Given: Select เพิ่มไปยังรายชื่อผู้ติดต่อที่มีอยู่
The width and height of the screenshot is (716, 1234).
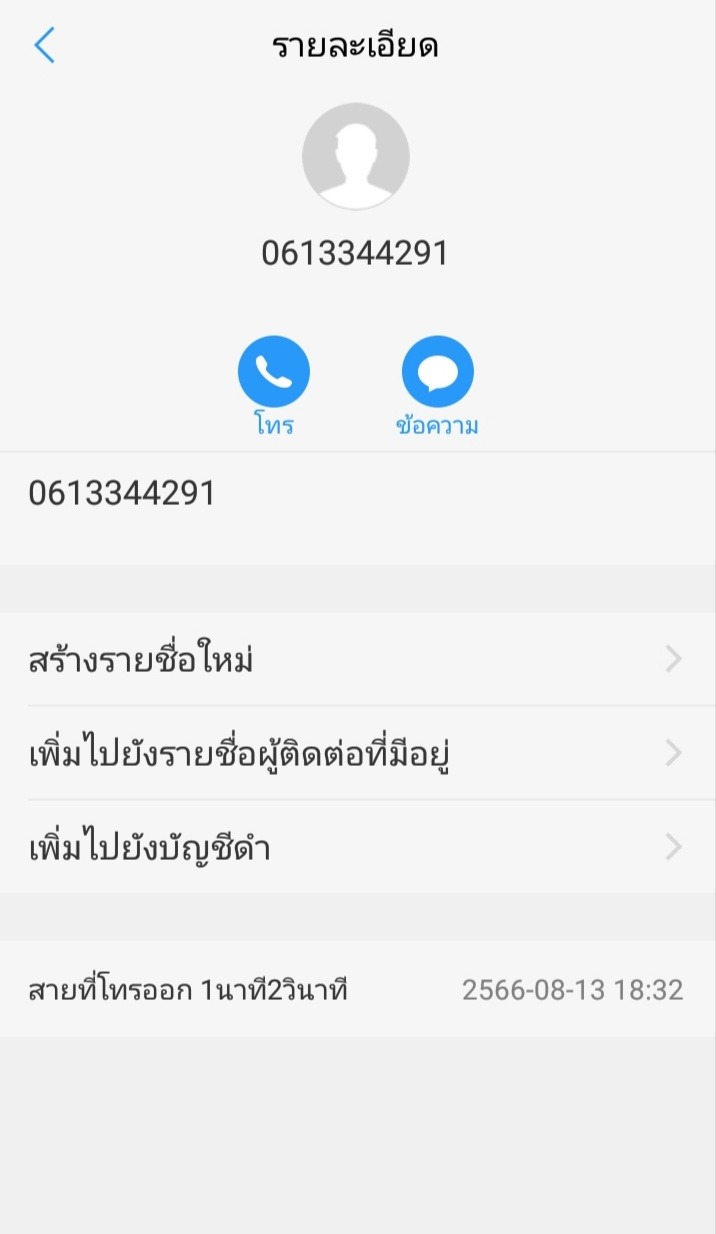Looking at the screenshot, I should coord(357,753).
